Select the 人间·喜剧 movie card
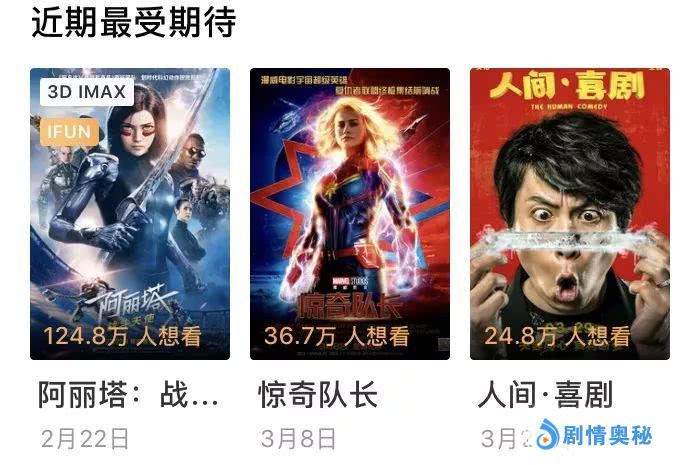This screenshot has height=465, width=680. click(x=569, y=213)
